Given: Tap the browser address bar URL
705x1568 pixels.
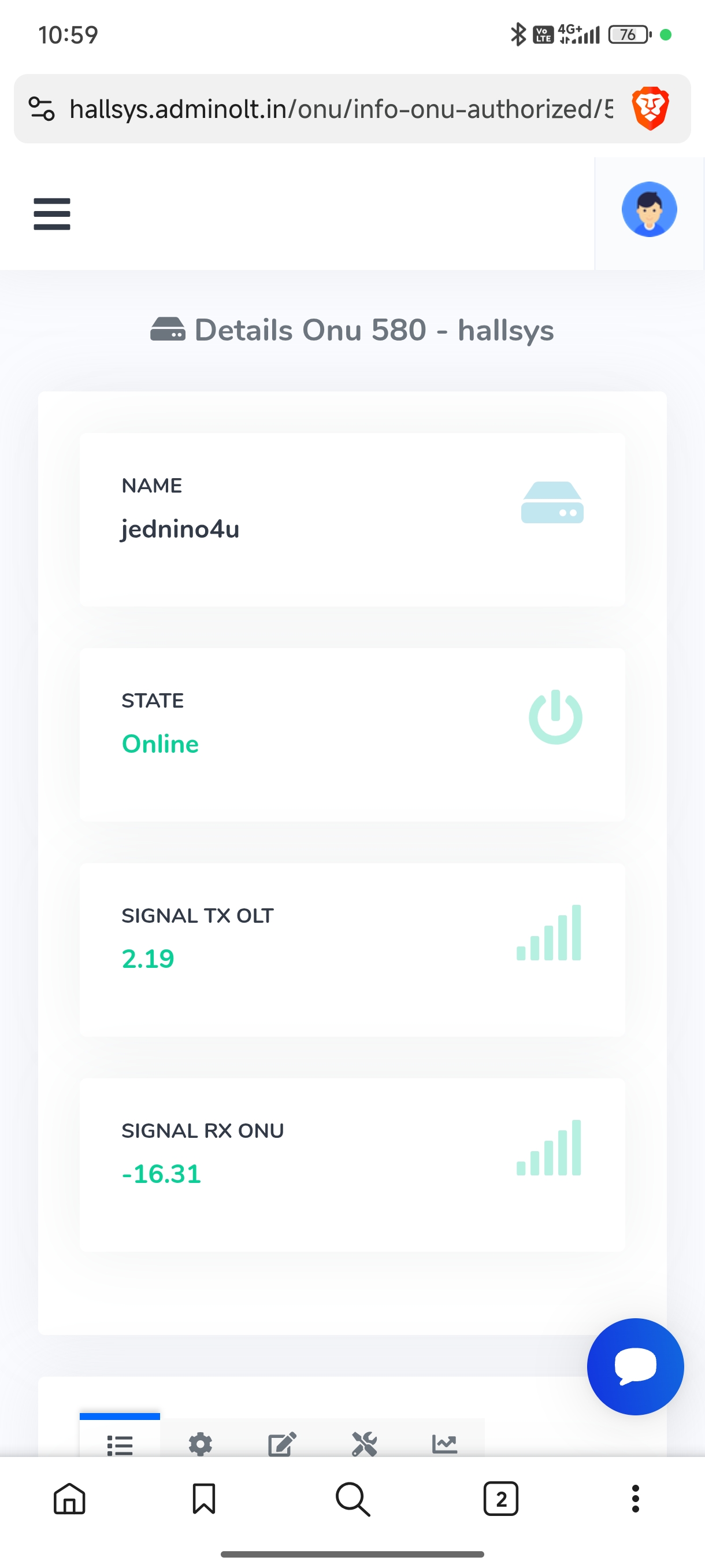Looking at the screenshot, I should click(x=340, y=109).
